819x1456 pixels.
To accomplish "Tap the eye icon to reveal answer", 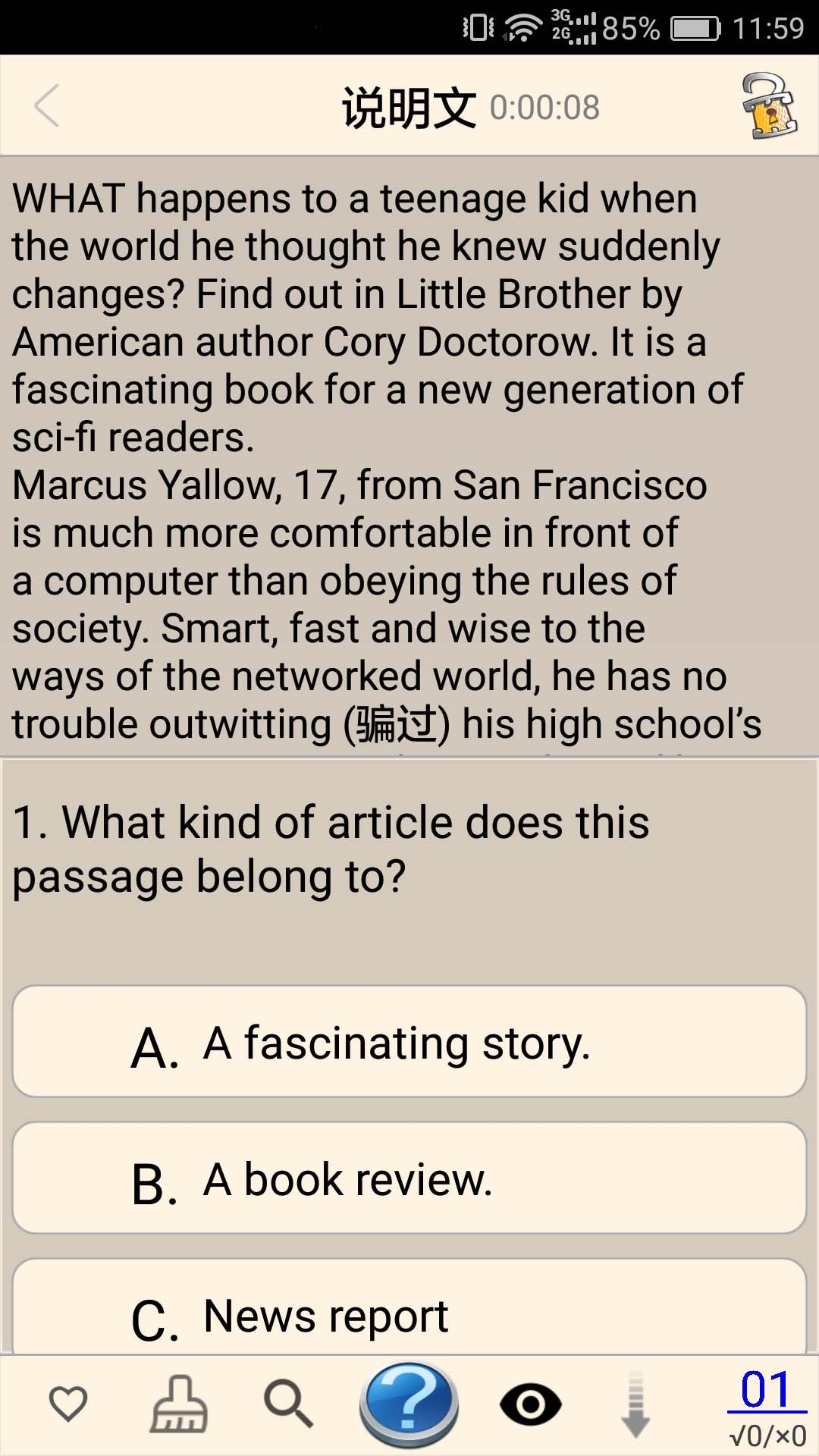I will (x=530, y=1404).
